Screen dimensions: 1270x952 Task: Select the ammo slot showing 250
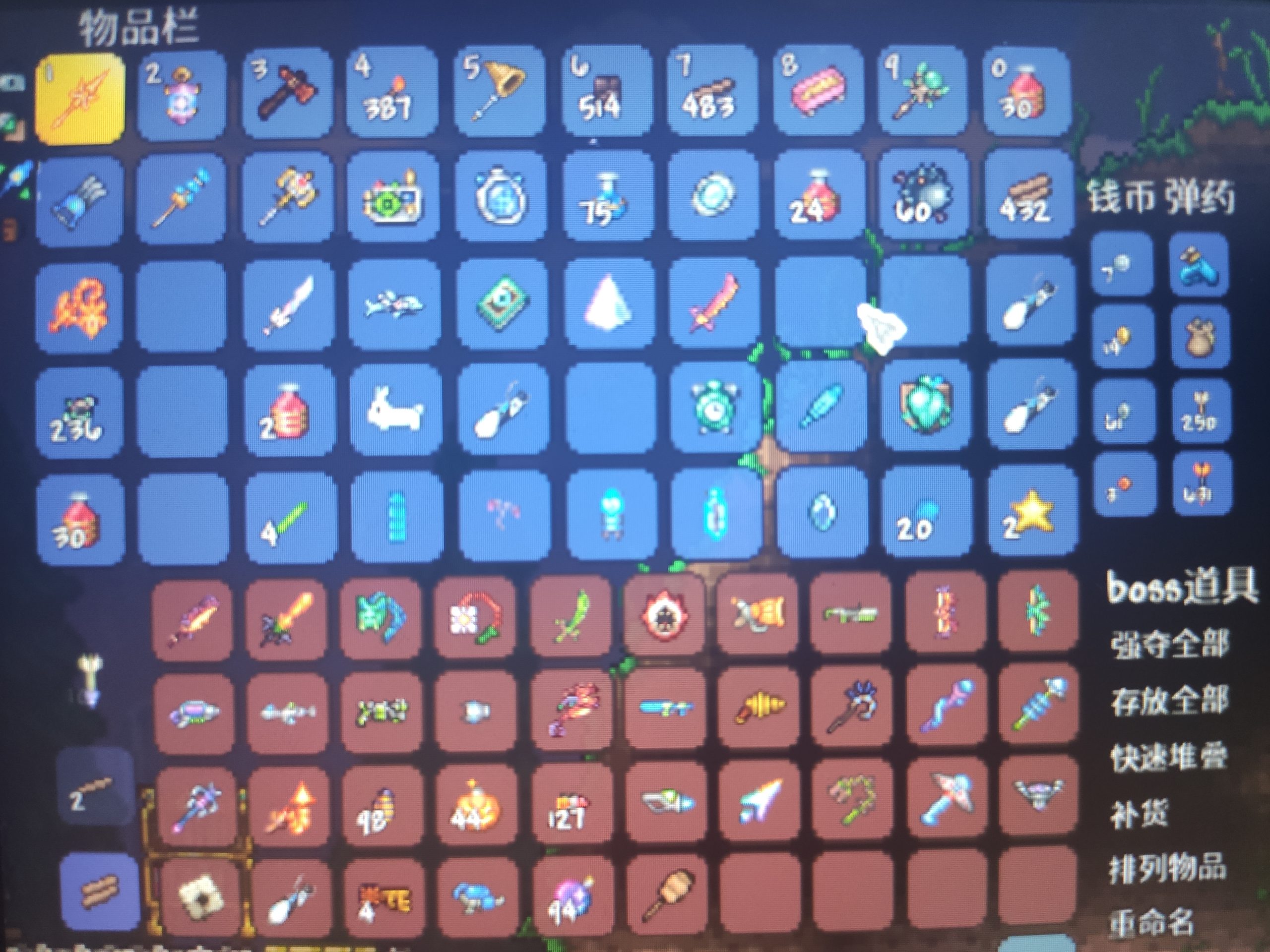(x=1199, y=411)
